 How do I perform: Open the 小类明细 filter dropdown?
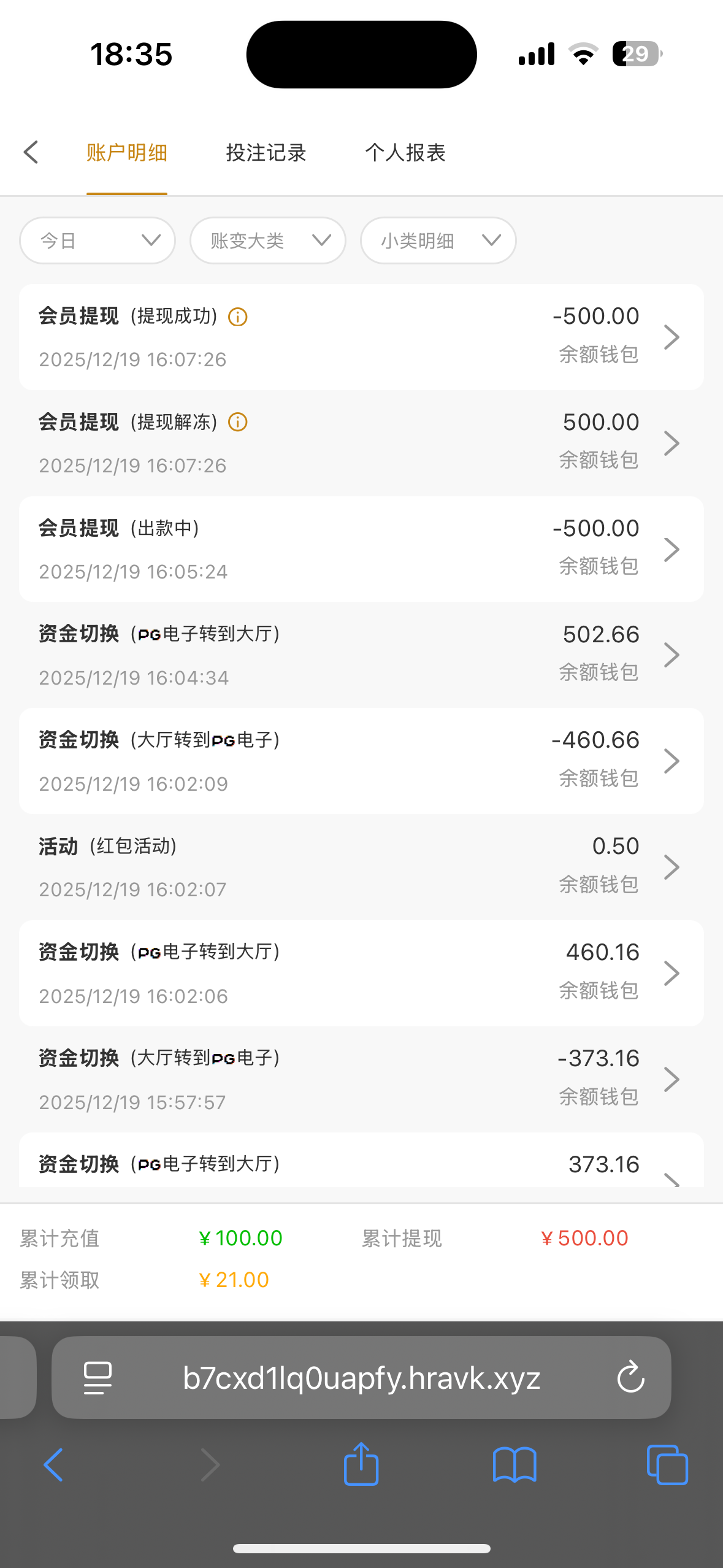pos(438,240)
